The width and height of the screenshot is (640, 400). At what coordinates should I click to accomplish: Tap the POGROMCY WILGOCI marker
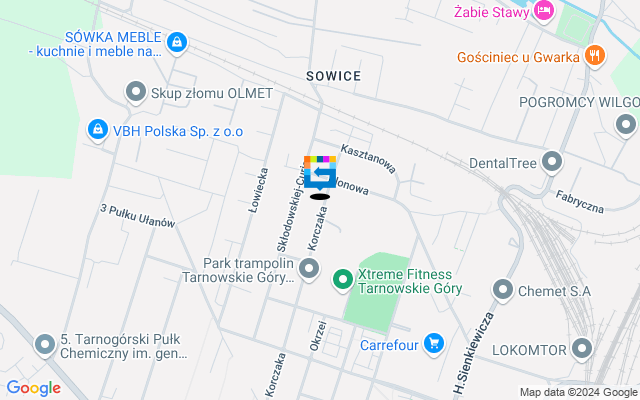pyautogui.click(x=626, y=125)
